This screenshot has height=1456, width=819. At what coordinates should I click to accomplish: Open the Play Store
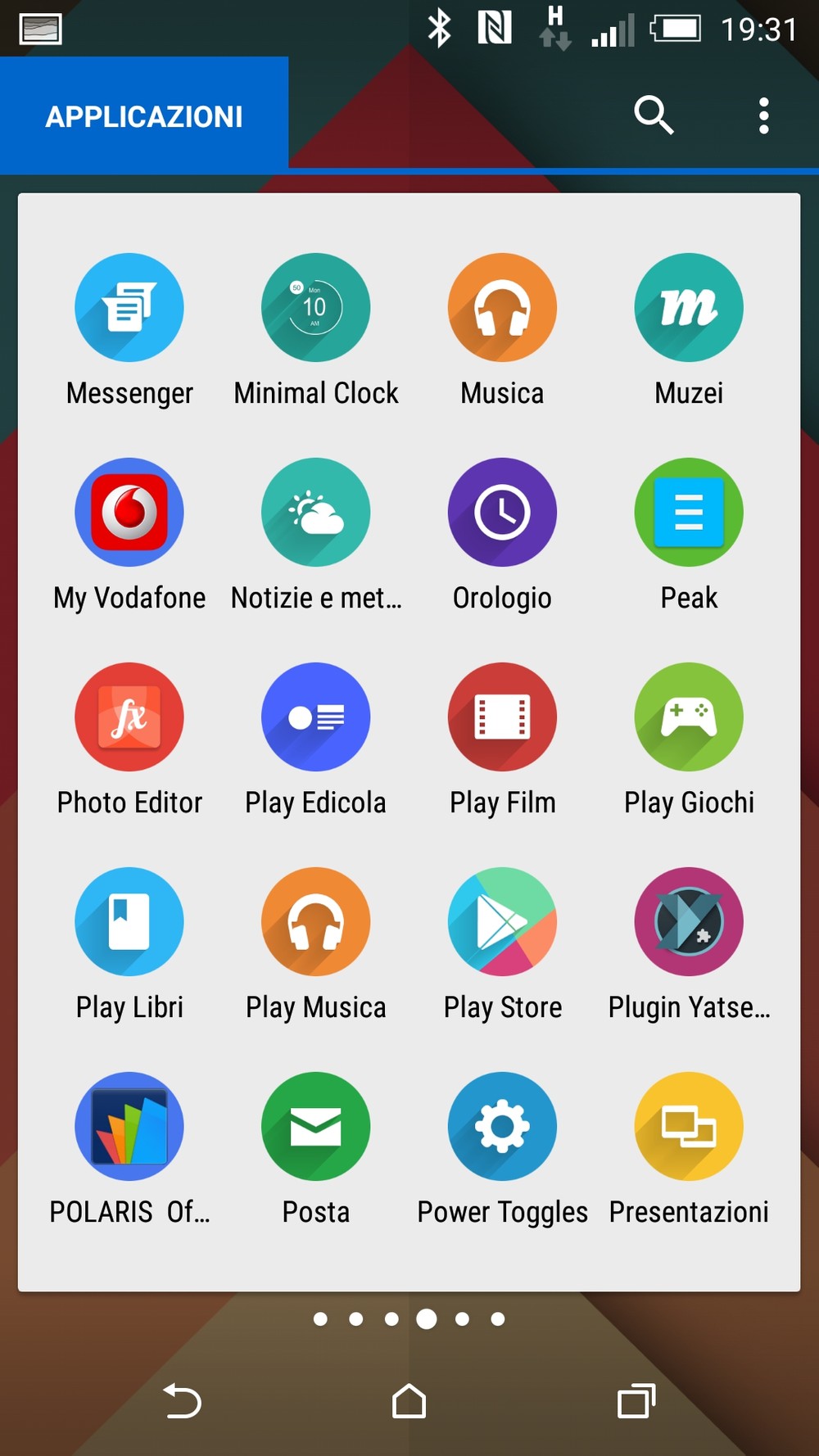pos(502,922)
